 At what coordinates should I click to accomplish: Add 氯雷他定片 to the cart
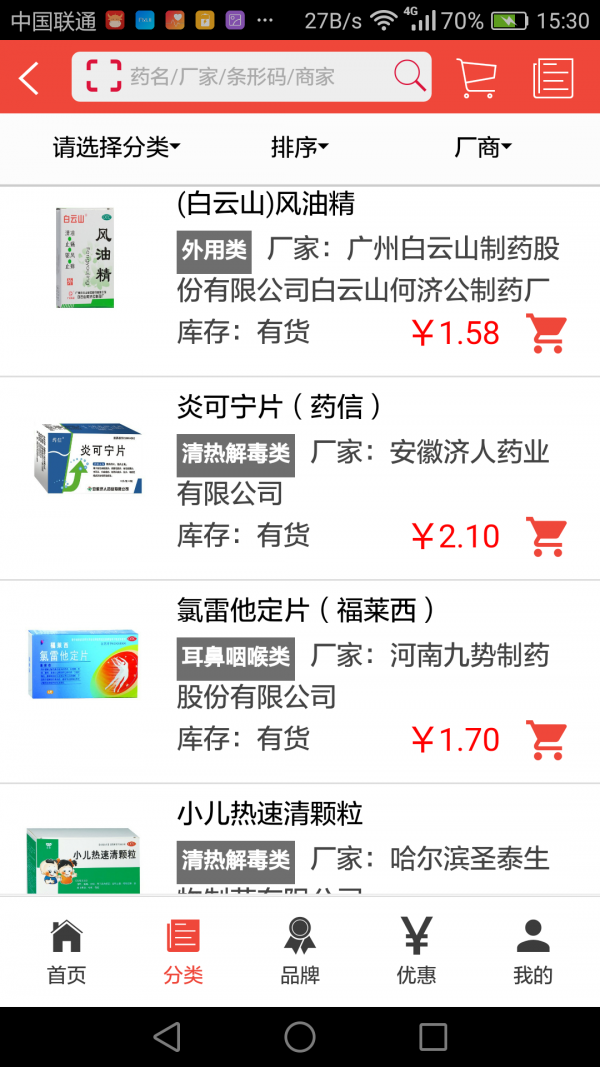pos(546,740)
